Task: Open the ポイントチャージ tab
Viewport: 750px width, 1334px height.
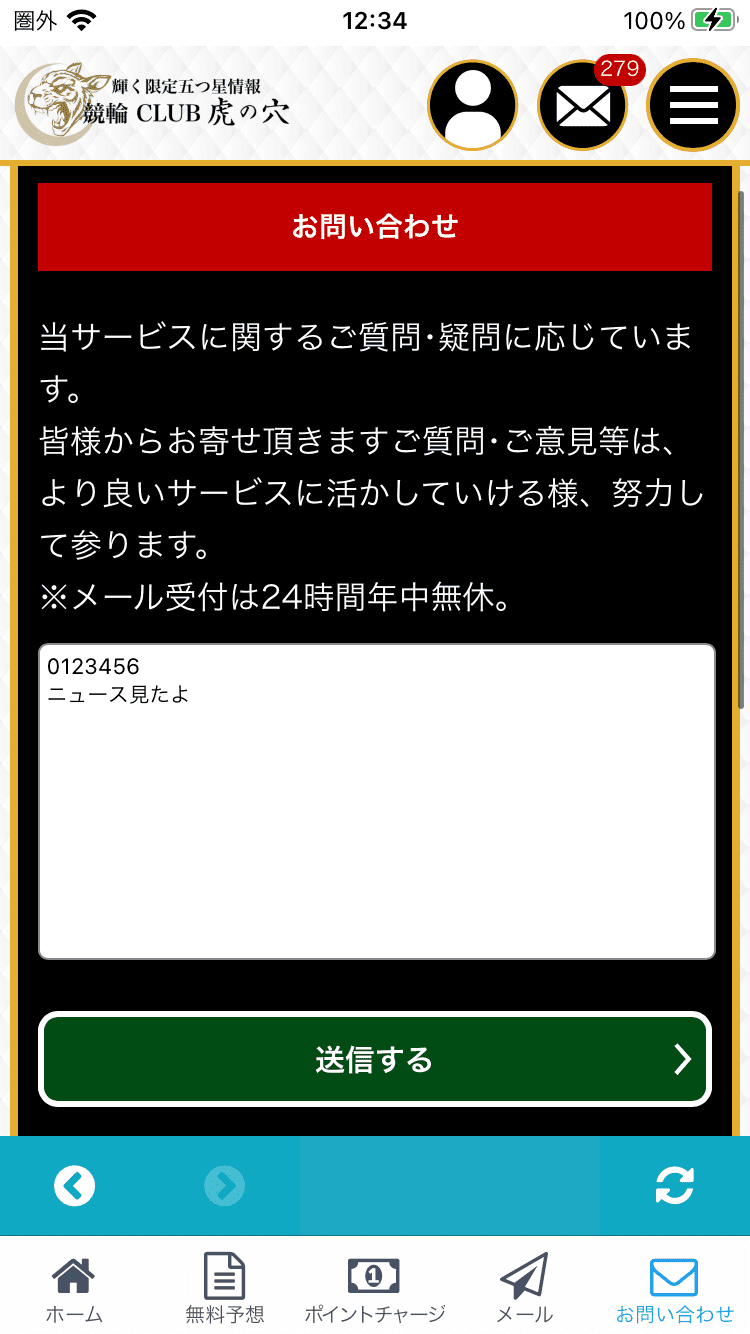Action: pyautogui.click(x=374, y=1289)
